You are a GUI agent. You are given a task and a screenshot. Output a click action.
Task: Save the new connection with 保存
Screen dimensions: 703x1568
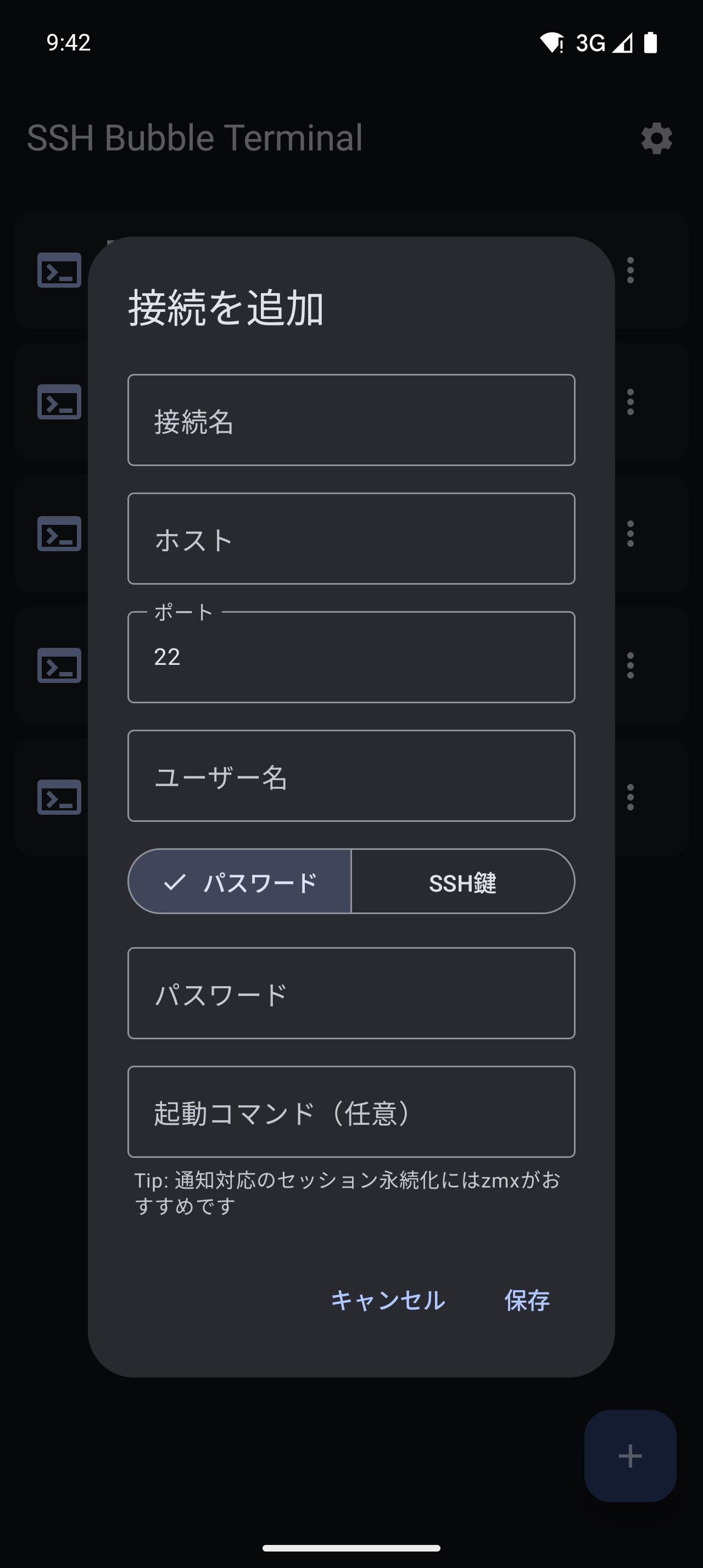point(527,1300)
